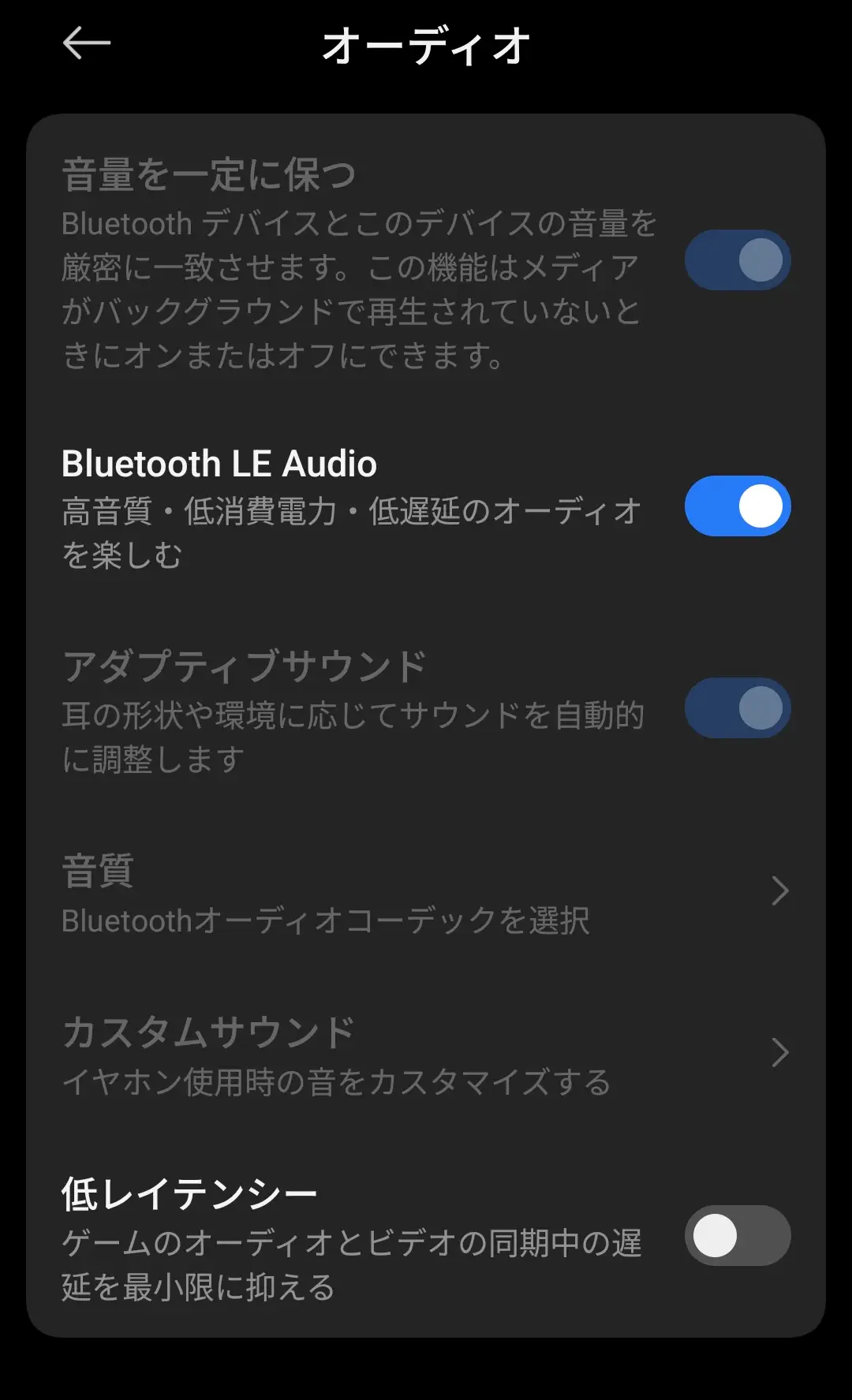The height and width of the screenshot is (1400, 852).
Task: Tap the オーディオ title icon area
Action: coord(426,46)
